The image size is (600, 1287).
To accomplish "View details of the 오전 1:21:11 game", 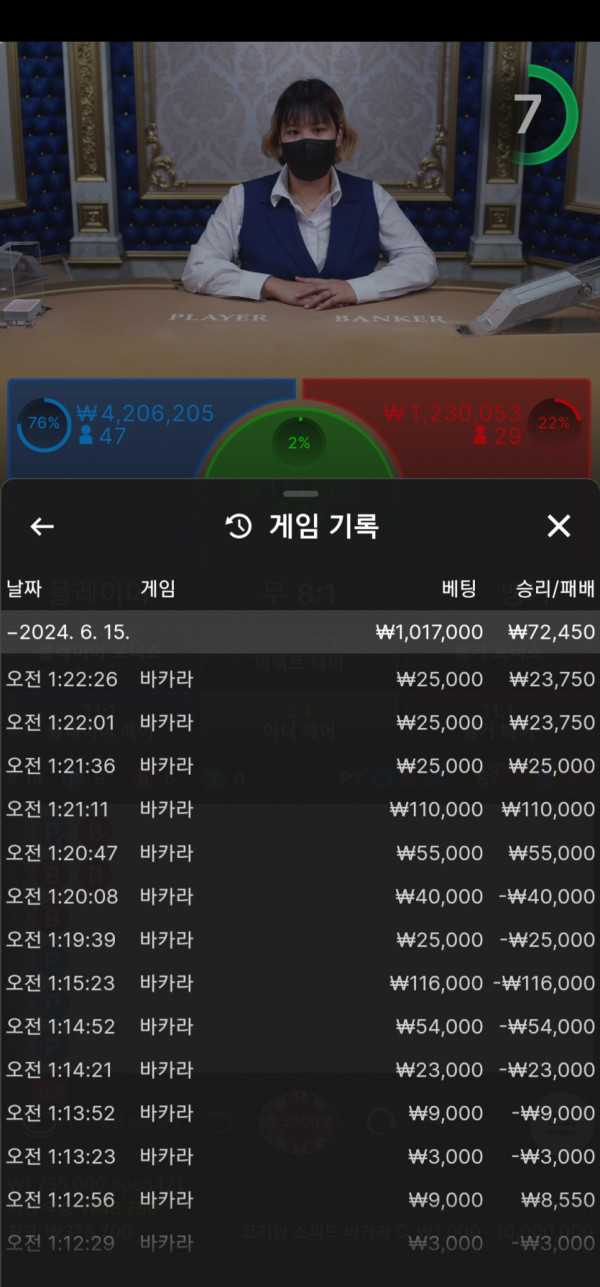I will (x=300, y=809).
